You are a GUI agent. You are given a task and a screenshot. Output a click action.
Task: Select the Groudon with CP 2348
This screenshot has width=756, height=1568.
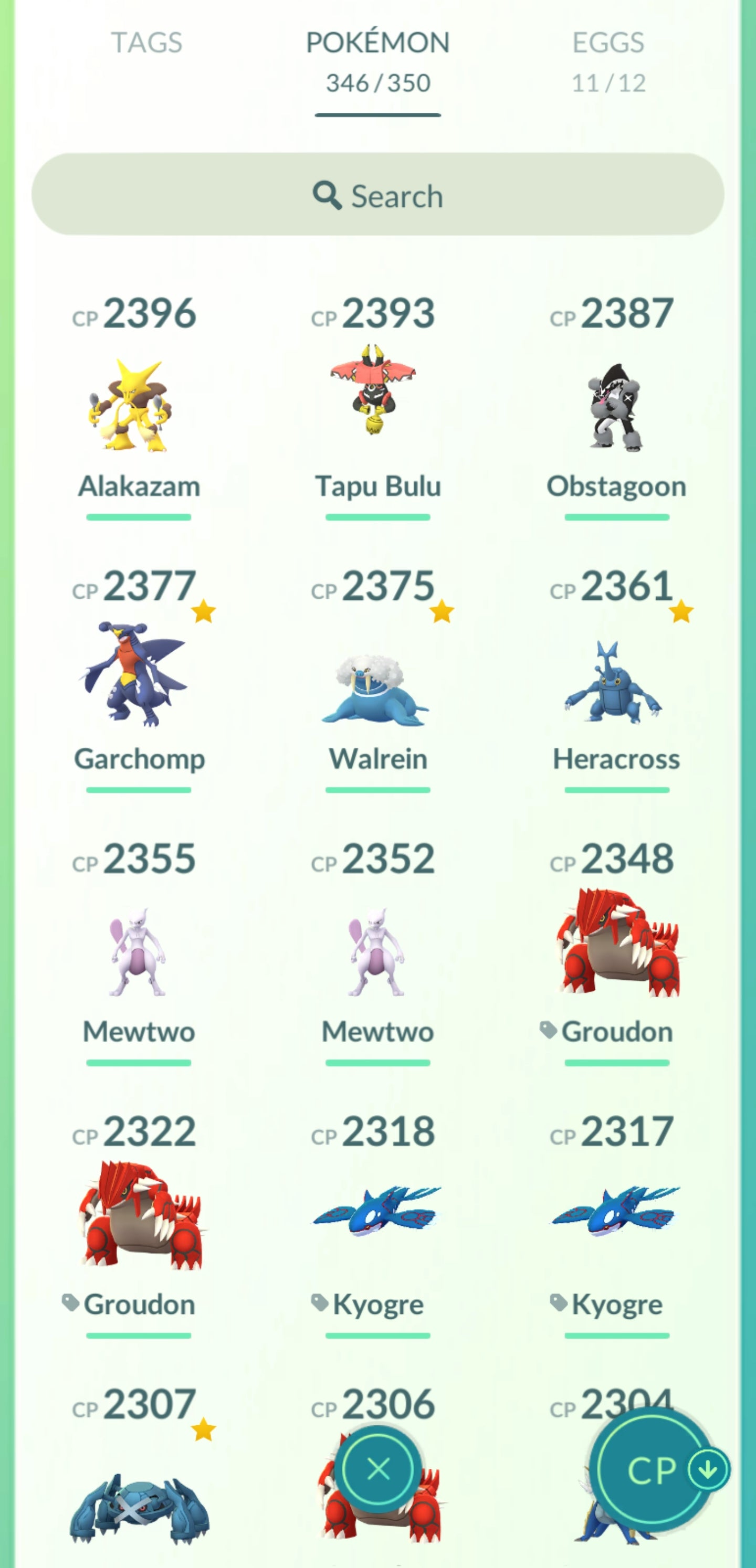click(616, 944)
